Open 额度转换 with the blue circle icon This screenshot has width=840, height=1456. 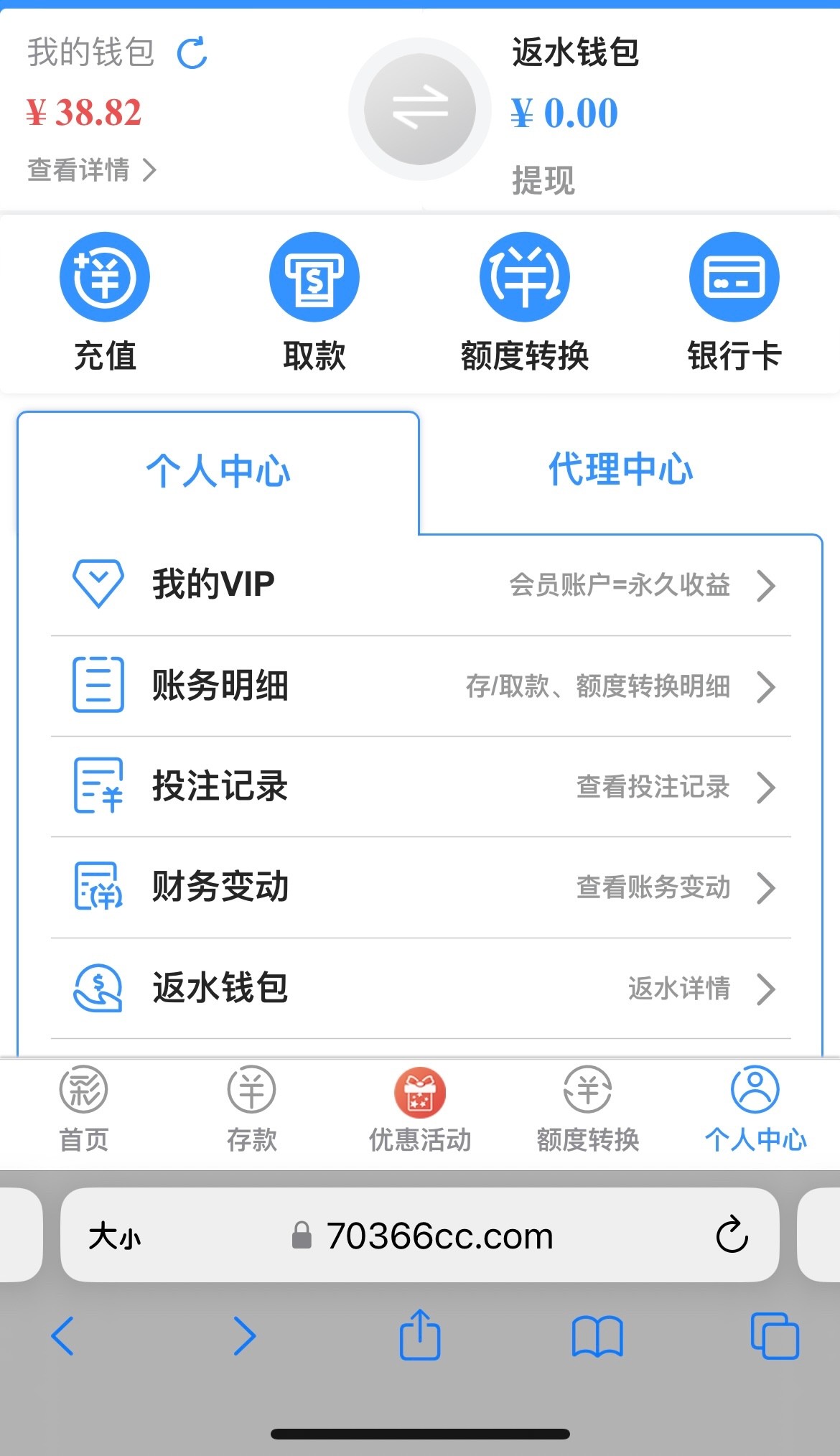point(525,302)
